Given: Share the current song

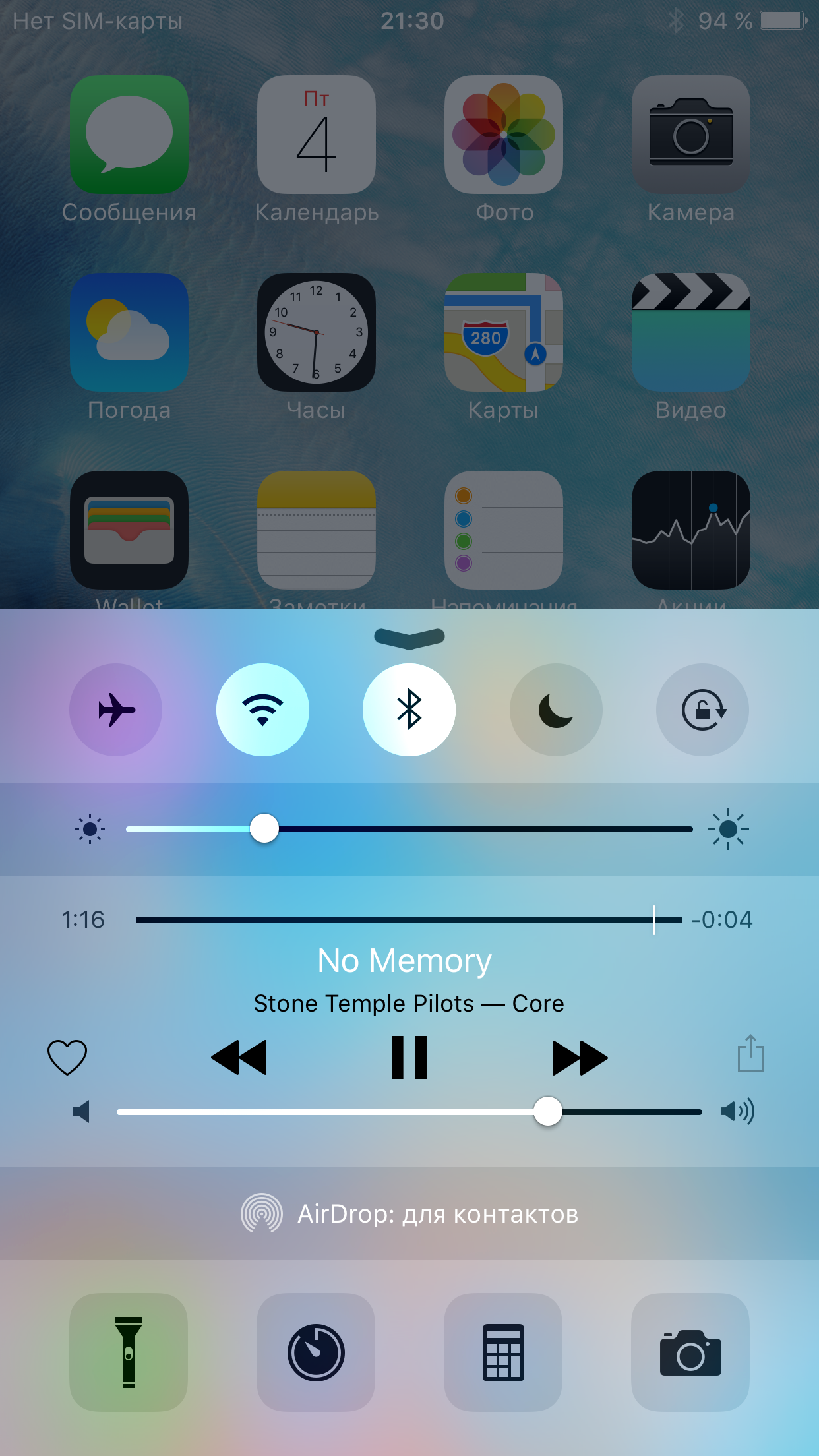Looking at the screenshot, I should [x=750, y=1053].
